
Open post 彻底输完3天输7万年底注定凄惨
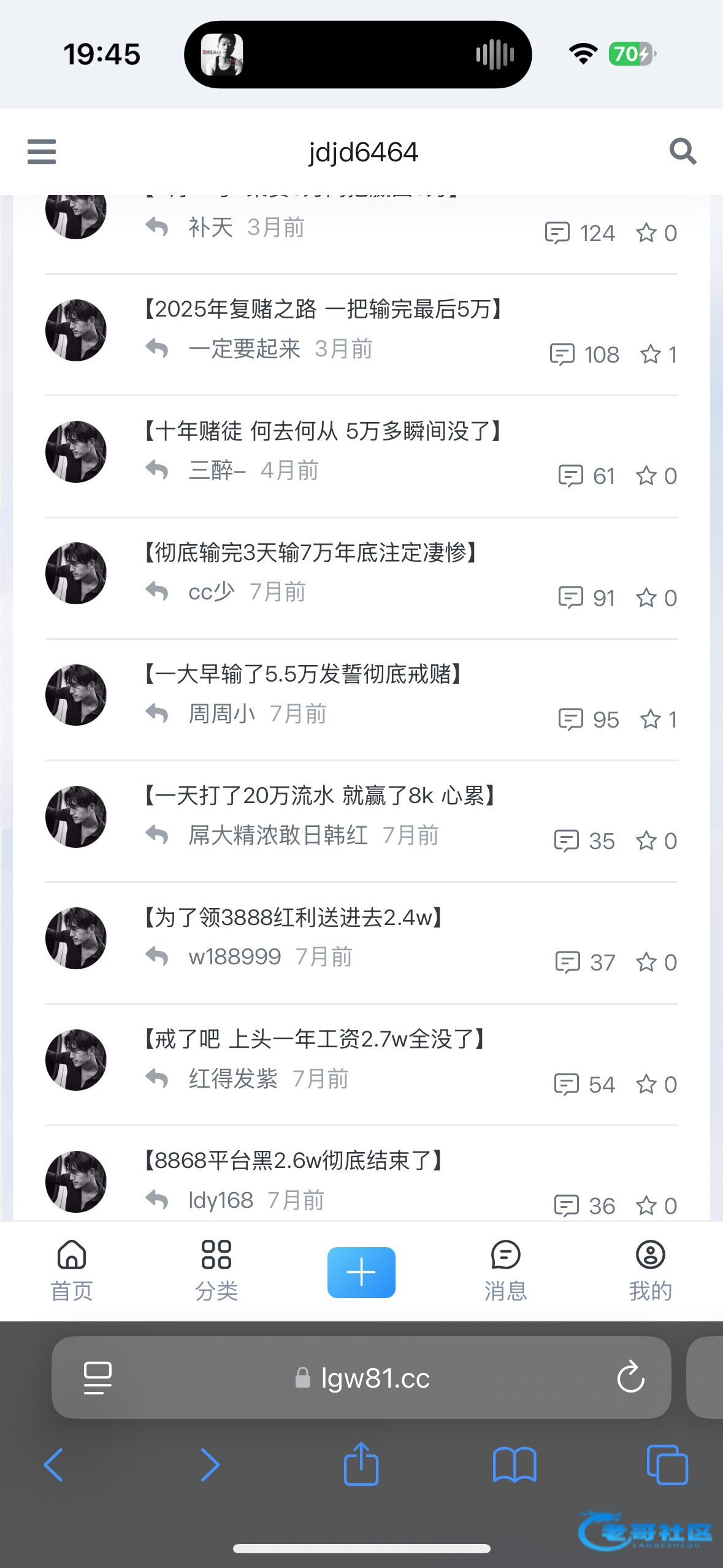click(310, 552)
